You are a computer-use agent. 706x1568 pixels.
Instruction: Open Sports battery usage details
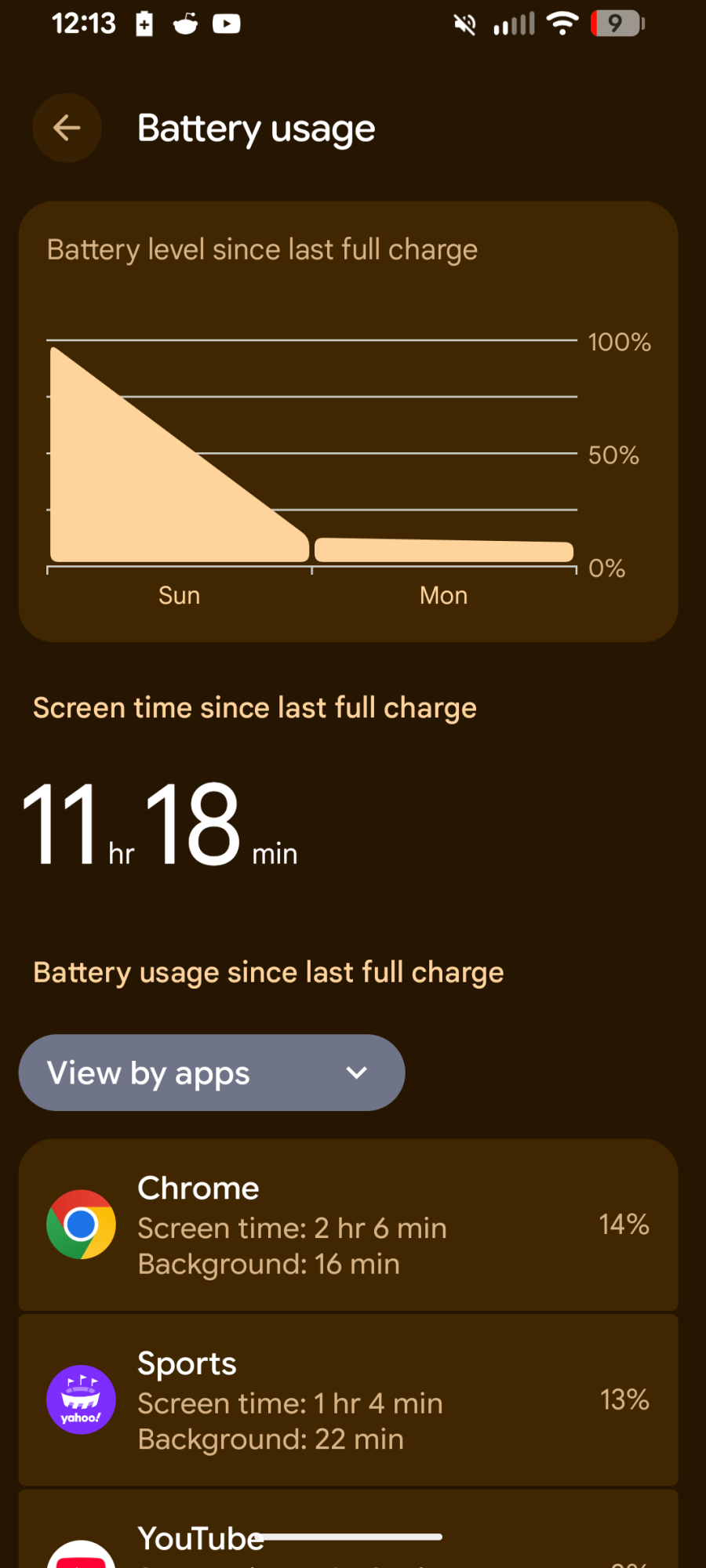coord(348,1400)
